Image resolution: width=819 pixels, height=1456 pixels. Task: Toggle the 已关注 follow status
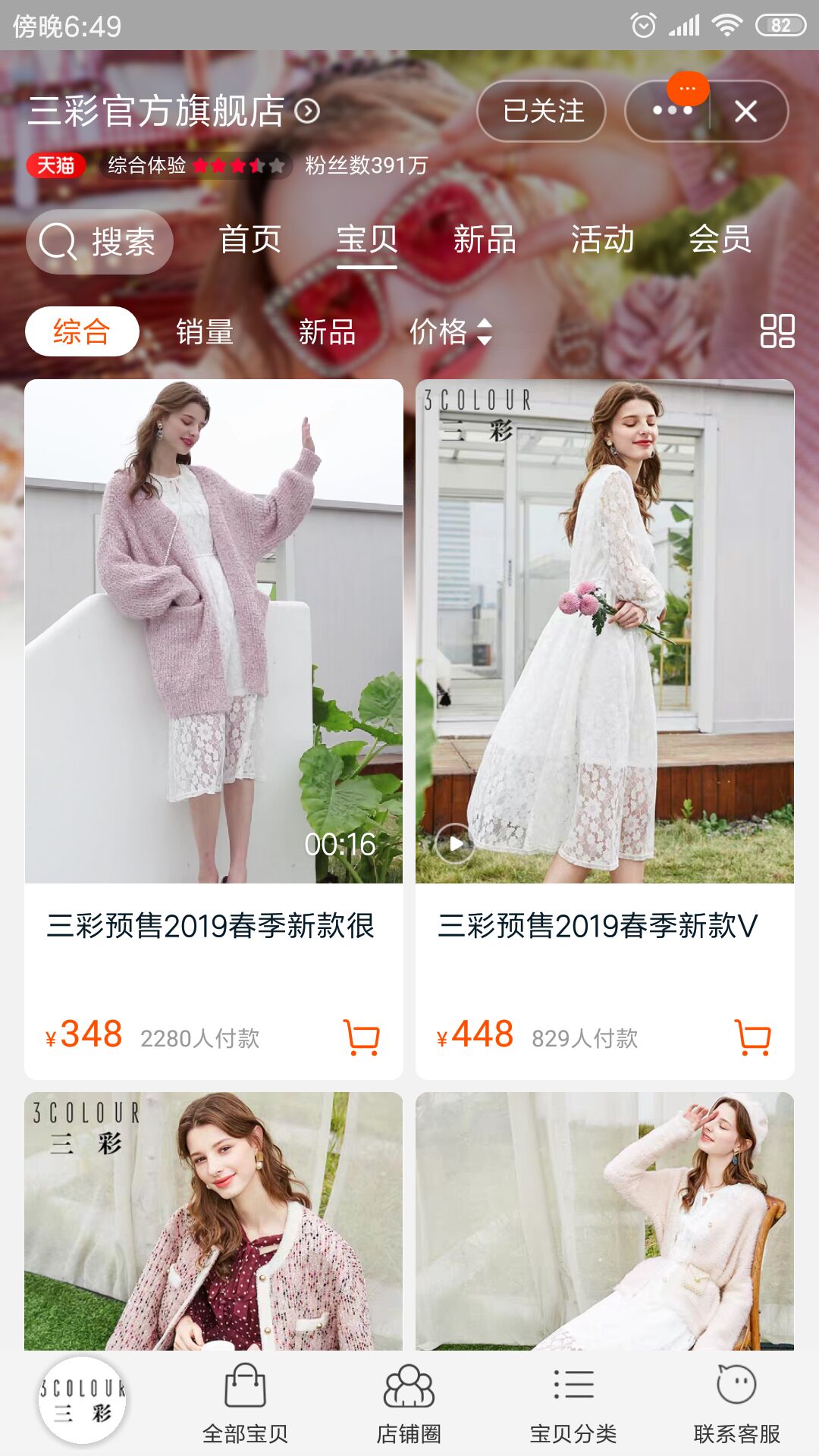coord(541,111)
